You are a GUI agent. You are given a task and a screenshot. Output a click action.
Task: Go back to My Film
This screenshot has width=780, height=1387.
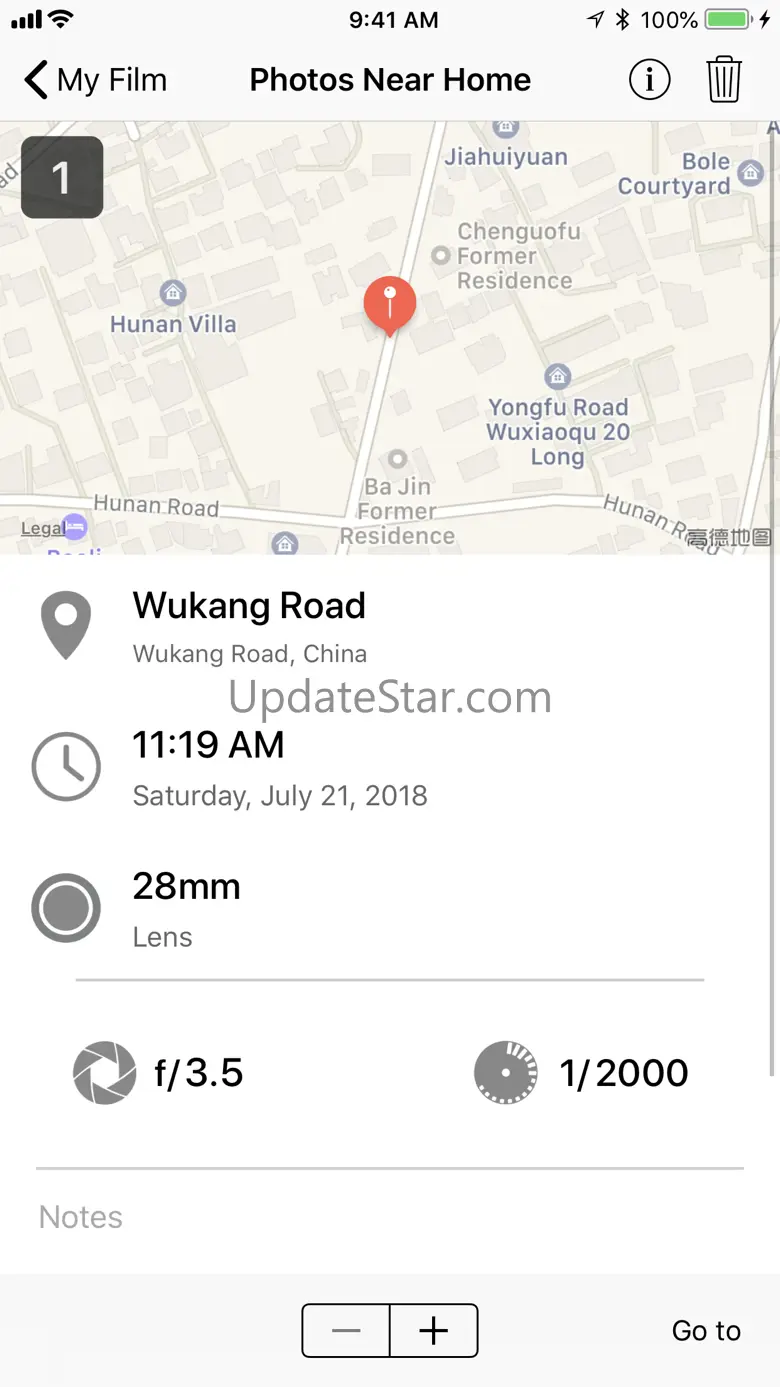pyautogui.click(x=96, y=80)
